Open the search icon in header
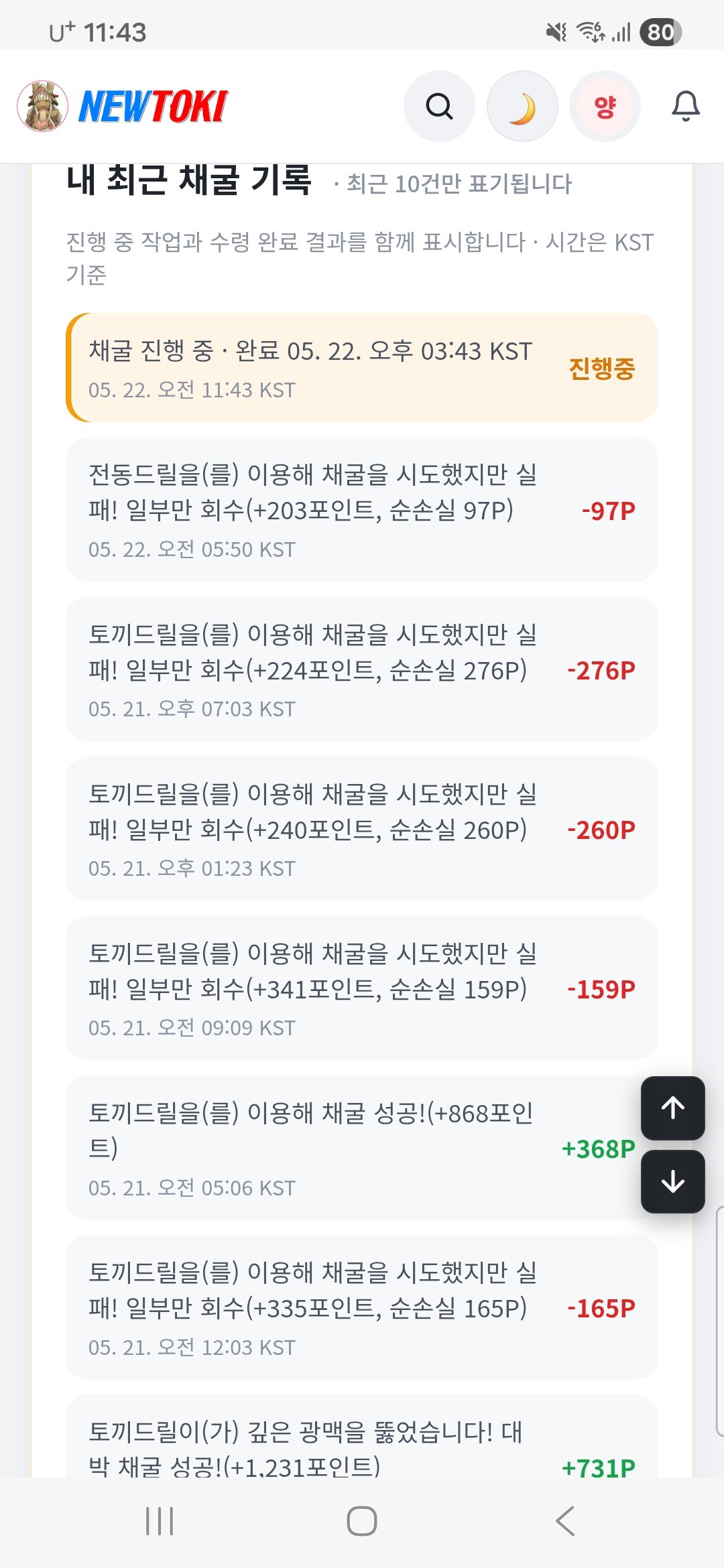This screenshot has width=724, height=1568. point(439,107)
